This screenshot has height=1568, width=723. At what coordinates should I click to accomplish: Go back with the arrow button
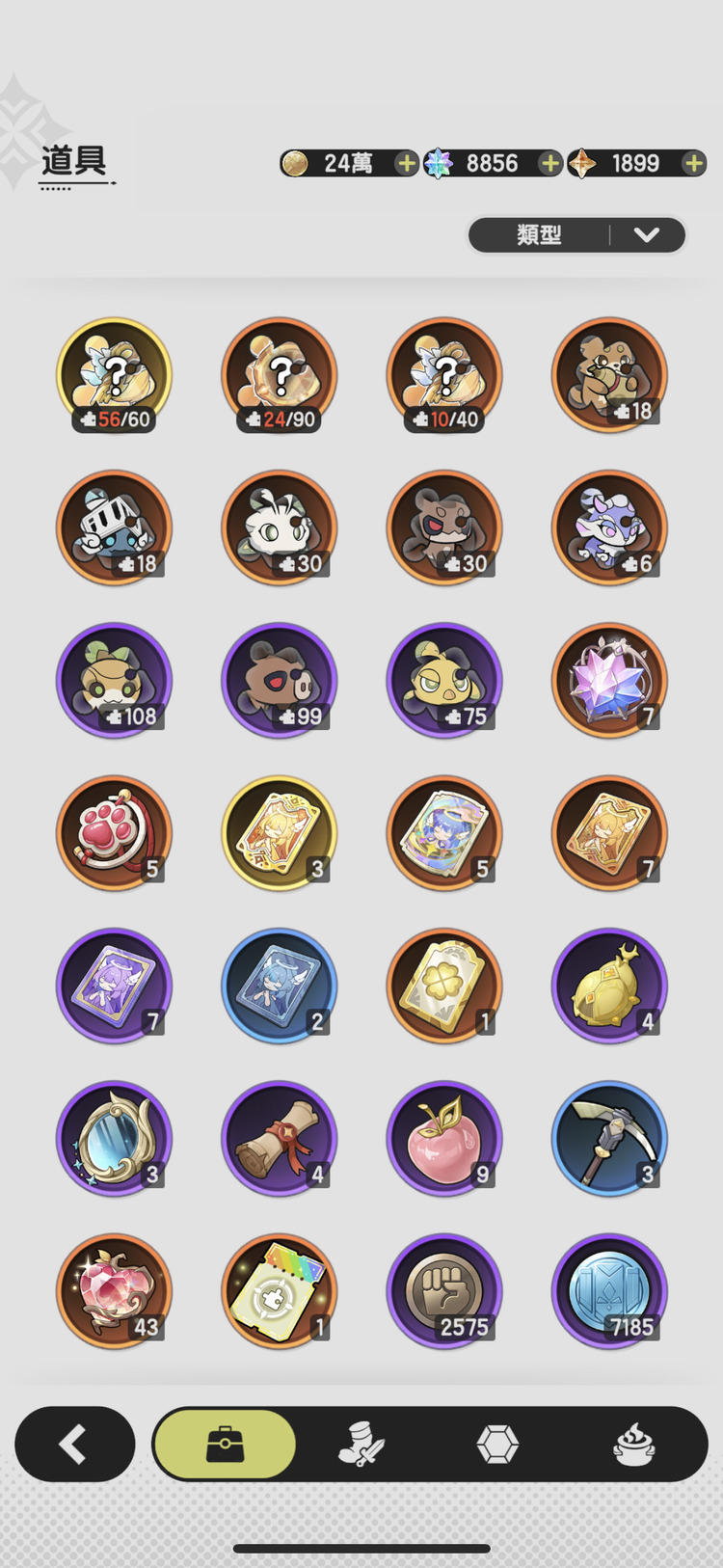click(x=74, y=1444)
